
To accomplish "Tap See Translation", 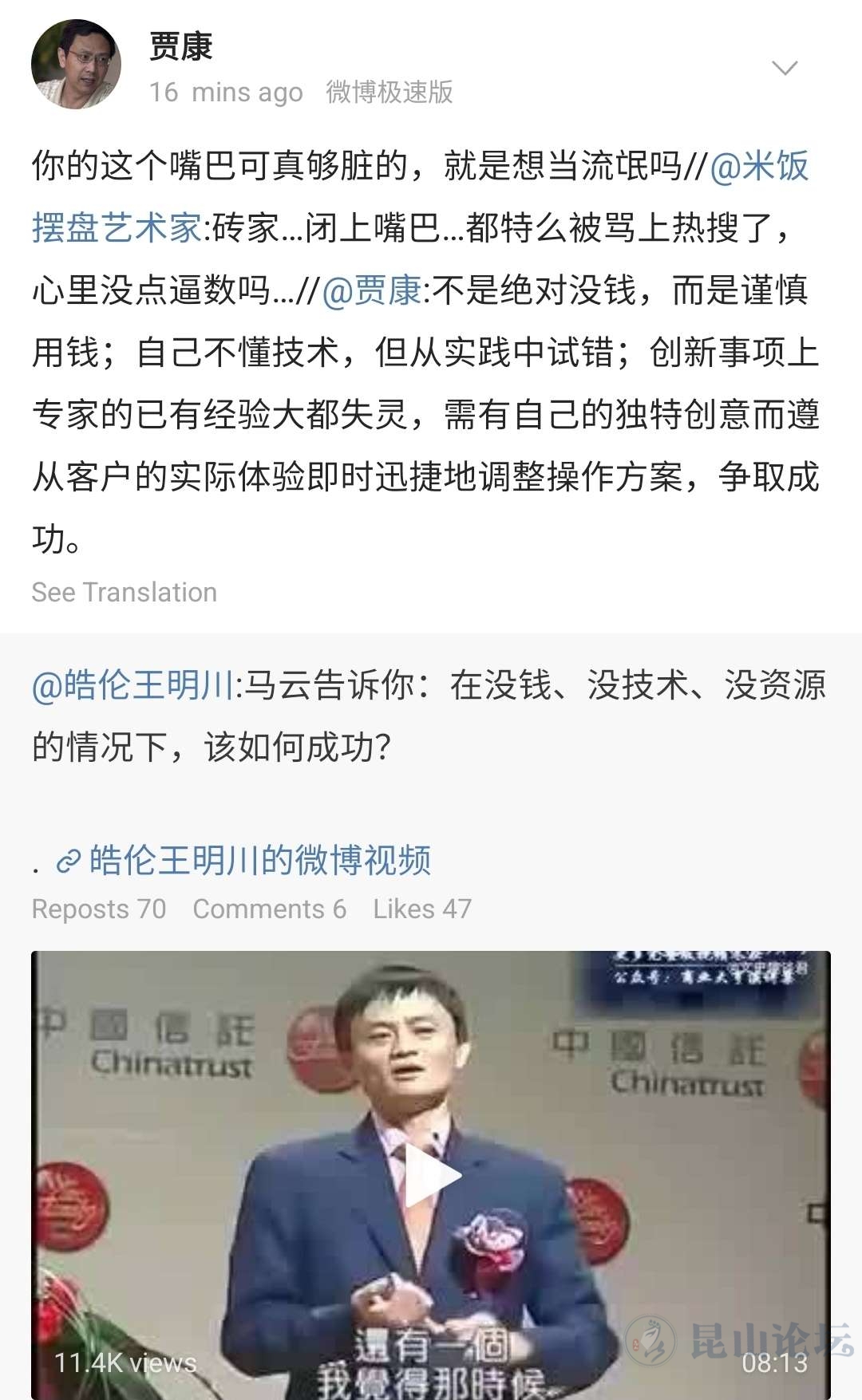I will 125,592.
